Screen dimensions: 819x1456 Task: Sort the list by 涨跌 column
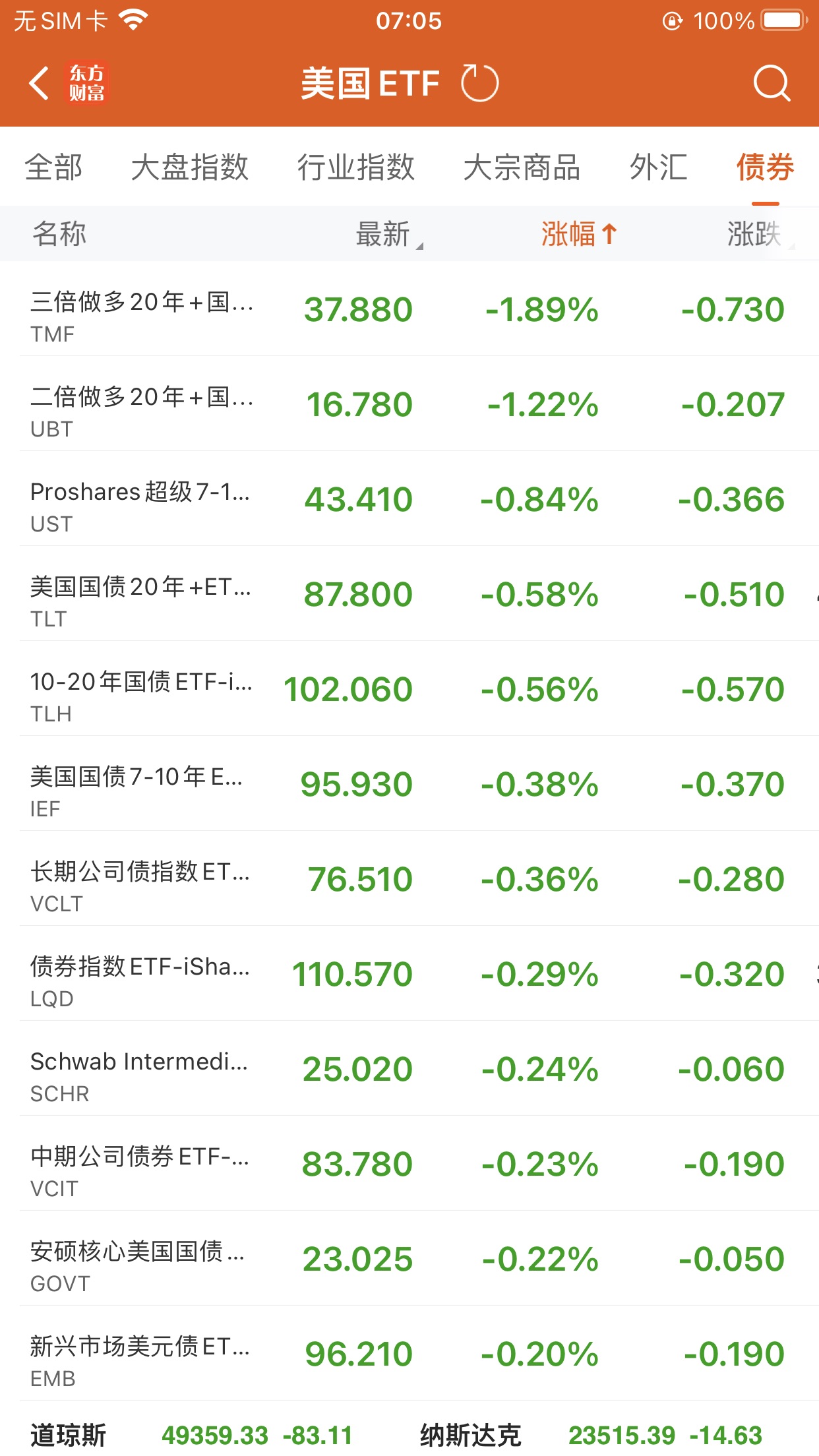(x=754, y=235)
